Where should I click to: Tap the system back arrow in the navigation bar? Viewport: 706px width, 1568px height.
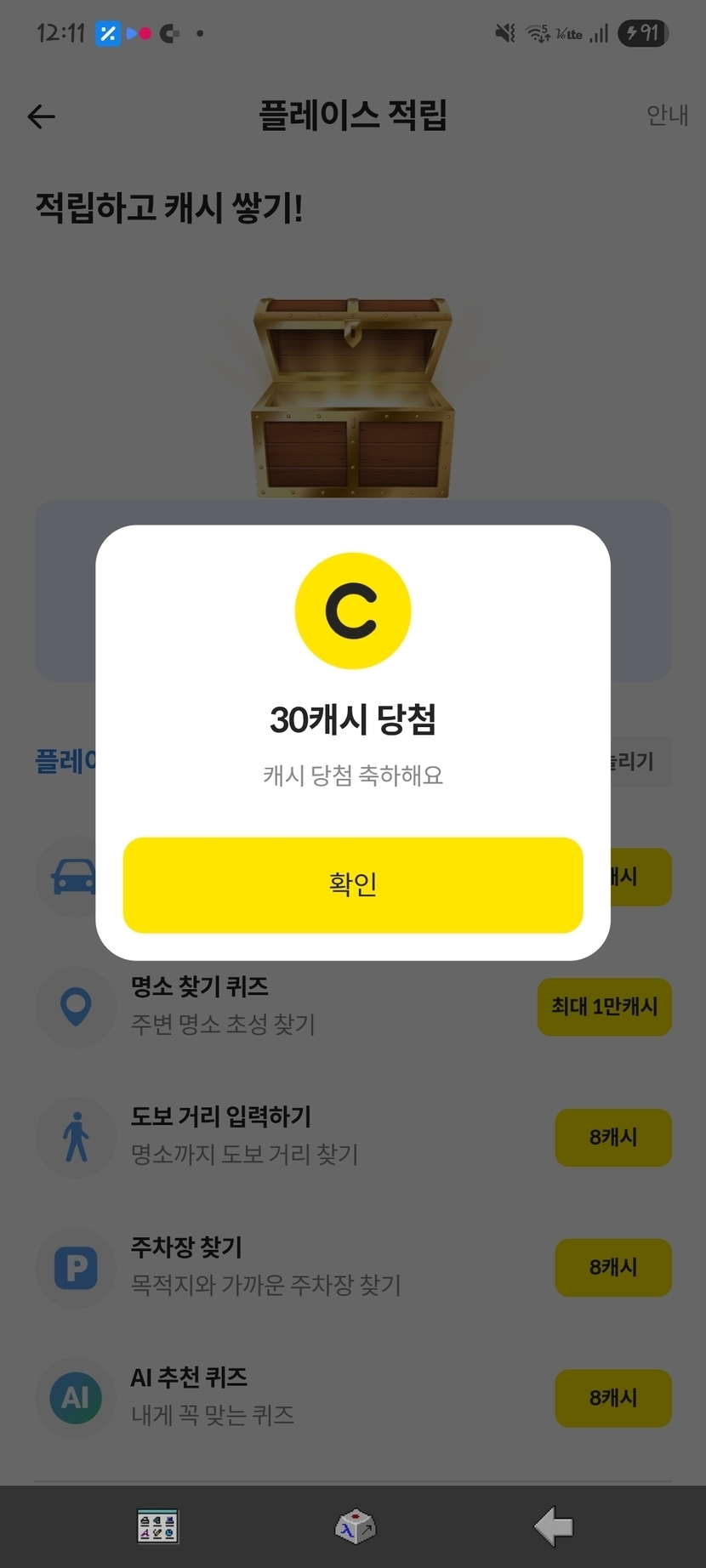tap(554, 1526)
